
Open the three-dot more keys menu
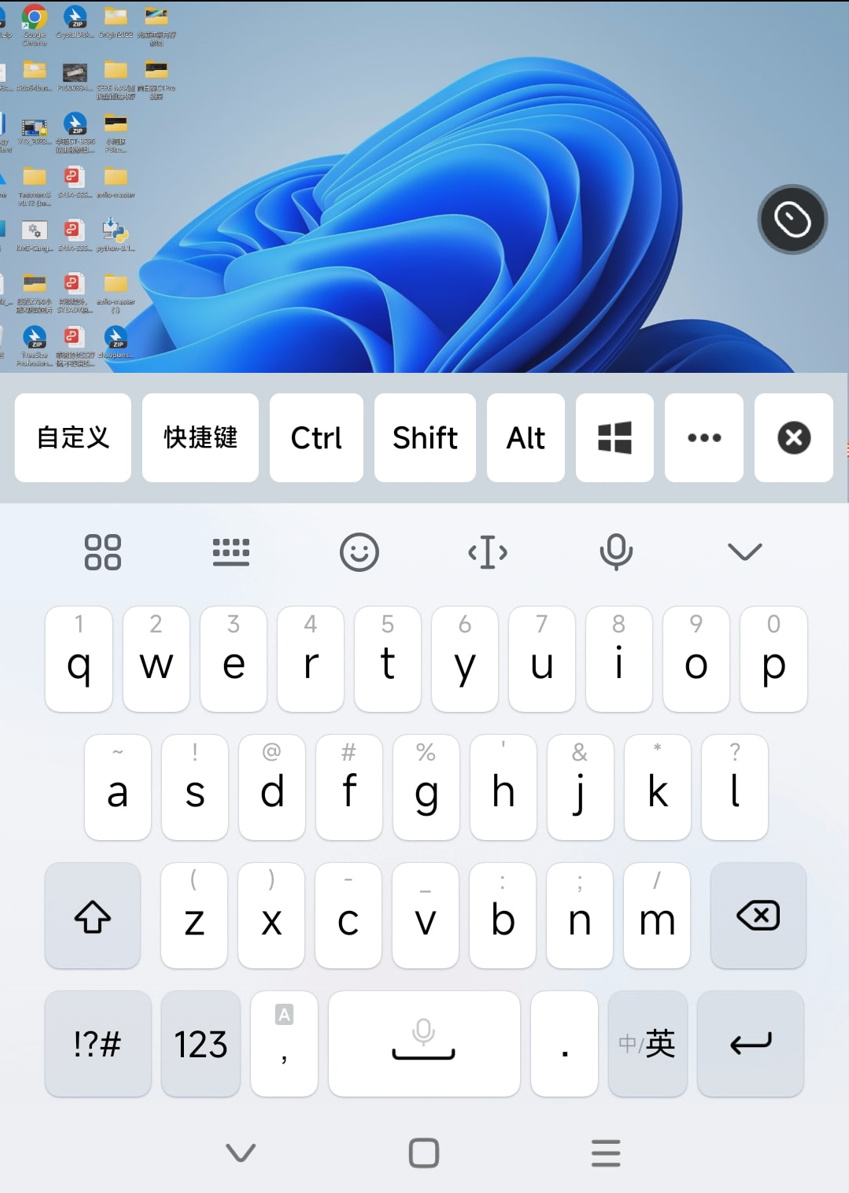tap(704, 438)
